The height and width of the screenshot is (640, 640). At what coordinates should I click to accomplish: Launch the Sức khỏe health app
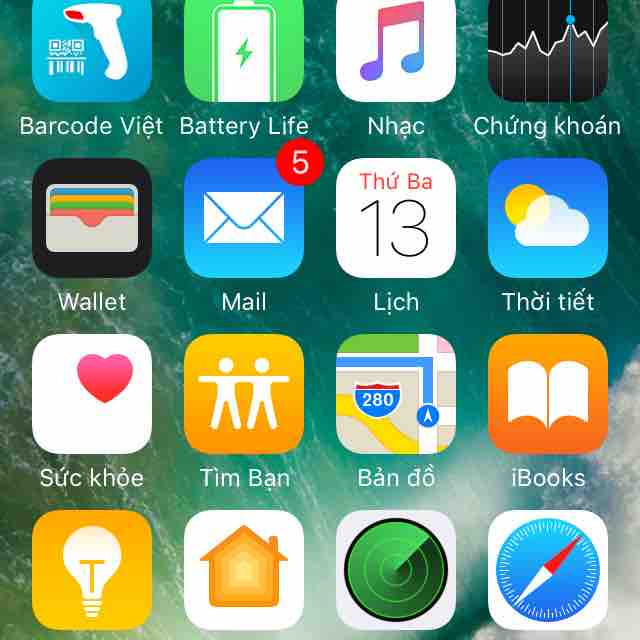92,394
